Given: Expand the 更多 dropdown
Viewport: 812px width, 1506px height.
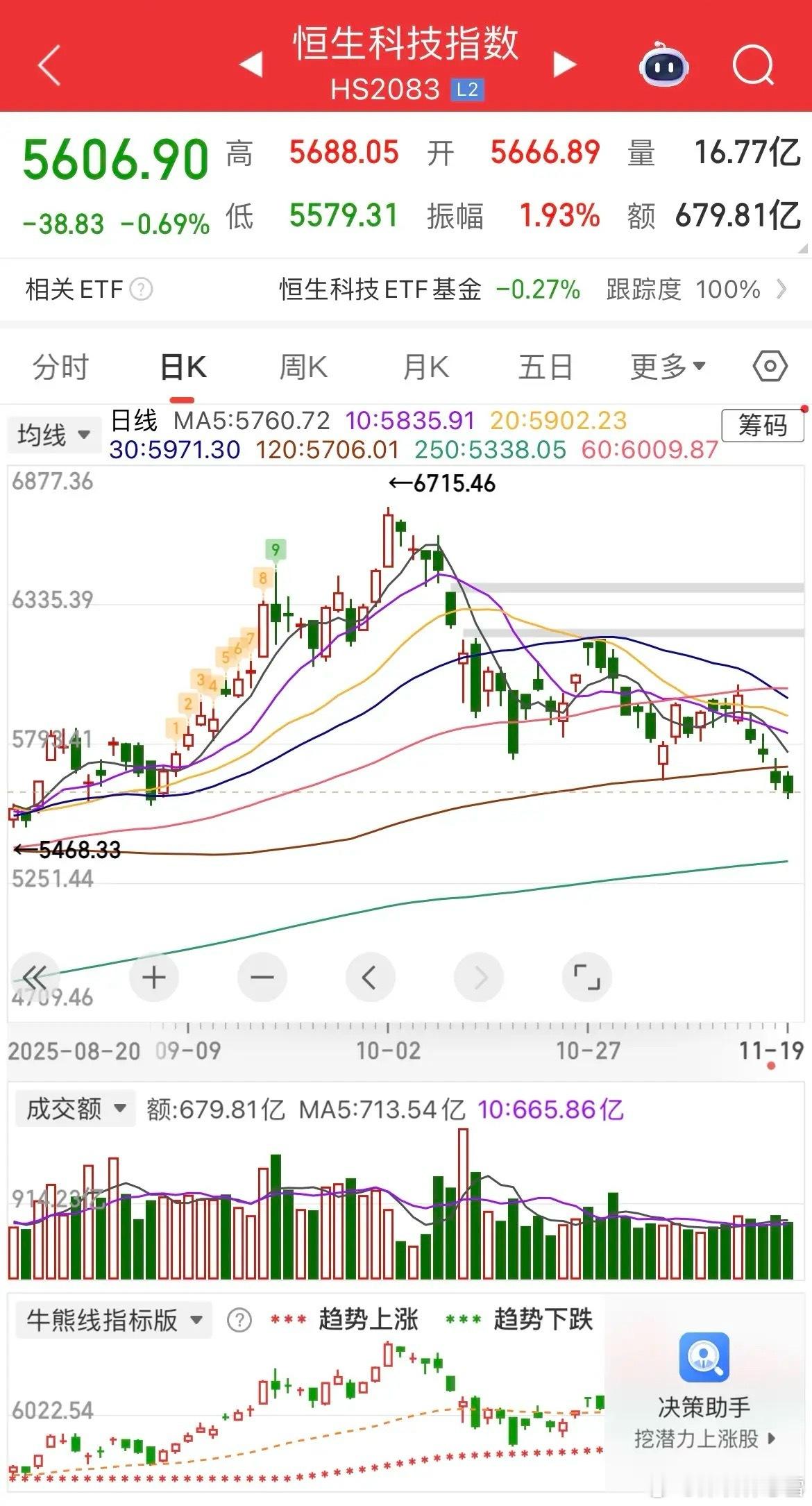Looking at the screenshot, I should (667, 367).
